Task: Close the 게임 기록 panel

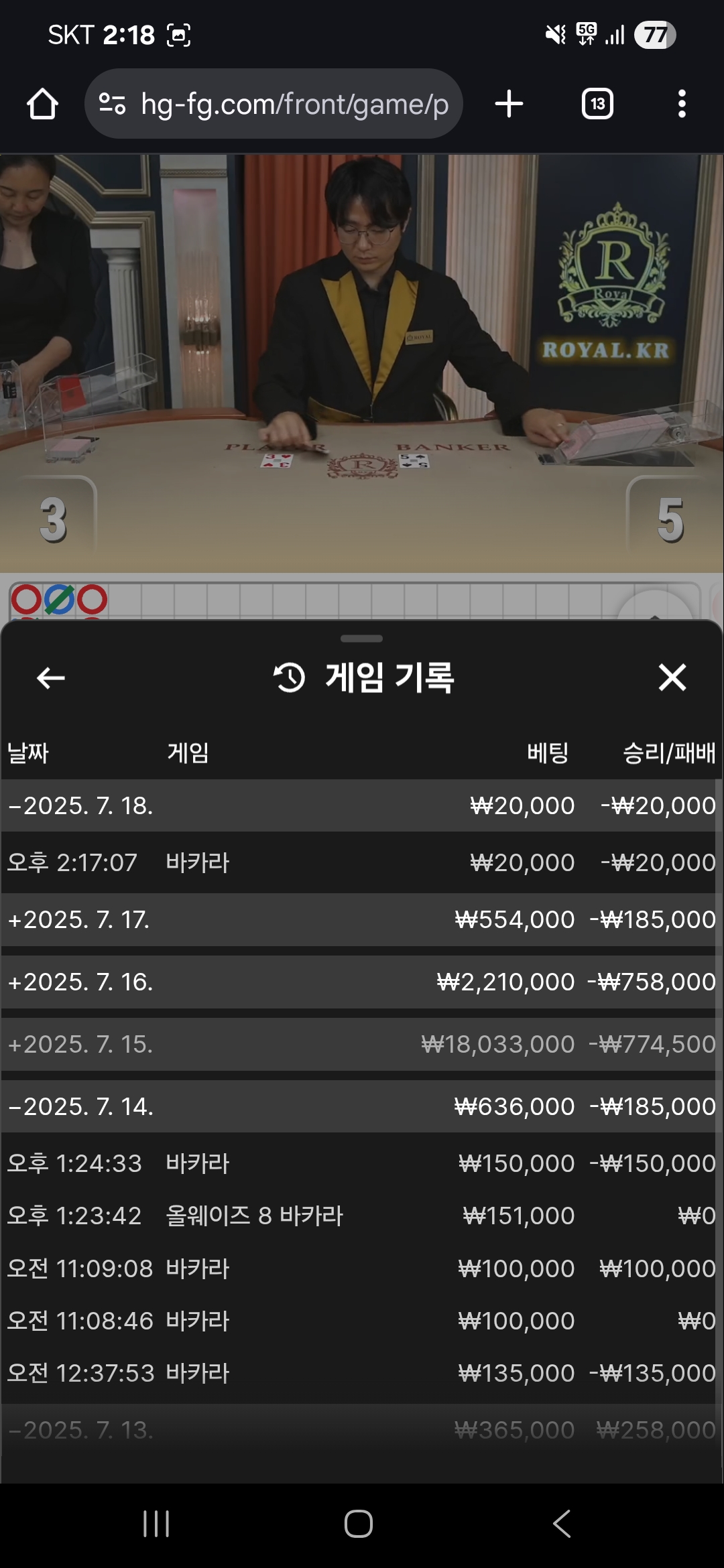Action: pyautogui.click(x=672, y=677)
